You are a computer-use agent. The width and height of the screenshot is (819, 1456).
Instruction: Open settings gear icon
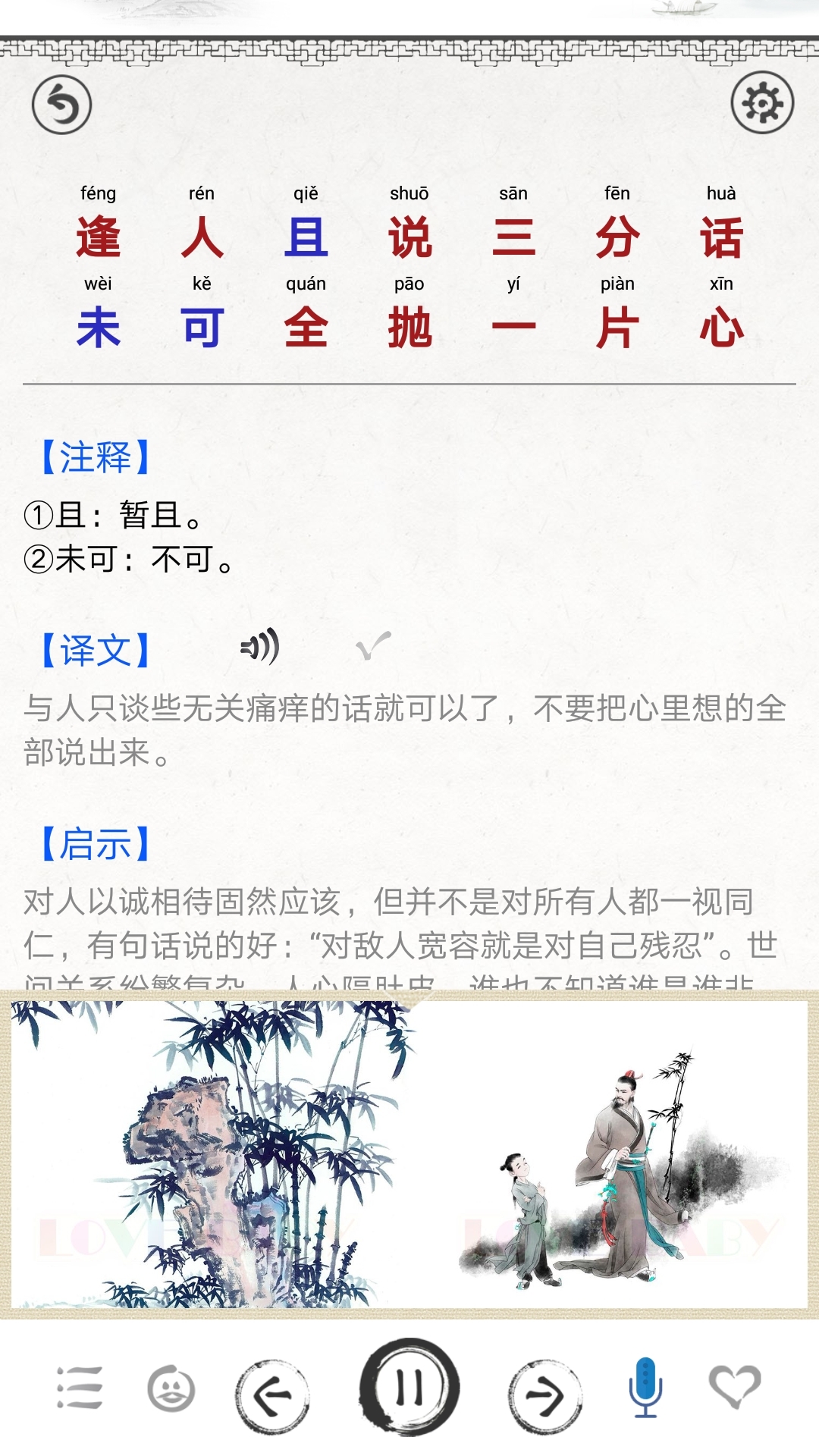point(761,103)
